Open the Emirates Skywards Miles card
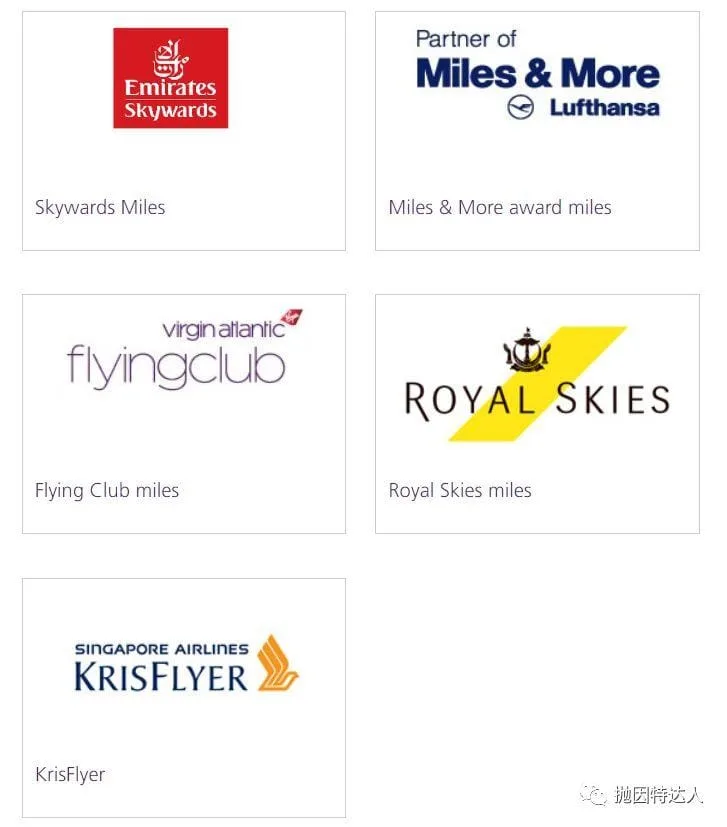This screenshot has width=727, height=827. tap(184, 130)
